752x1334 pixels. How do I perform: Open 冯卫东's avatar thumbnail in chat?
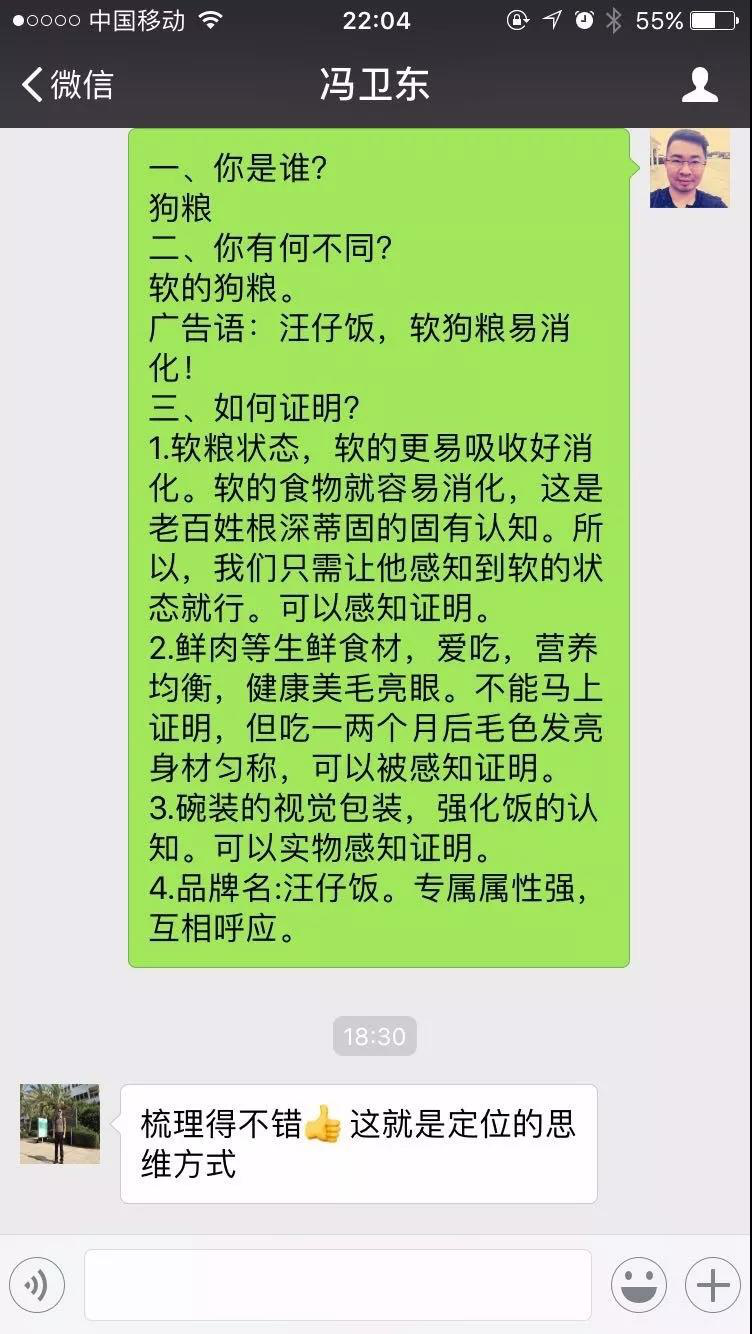click(x=59, y=1122)
